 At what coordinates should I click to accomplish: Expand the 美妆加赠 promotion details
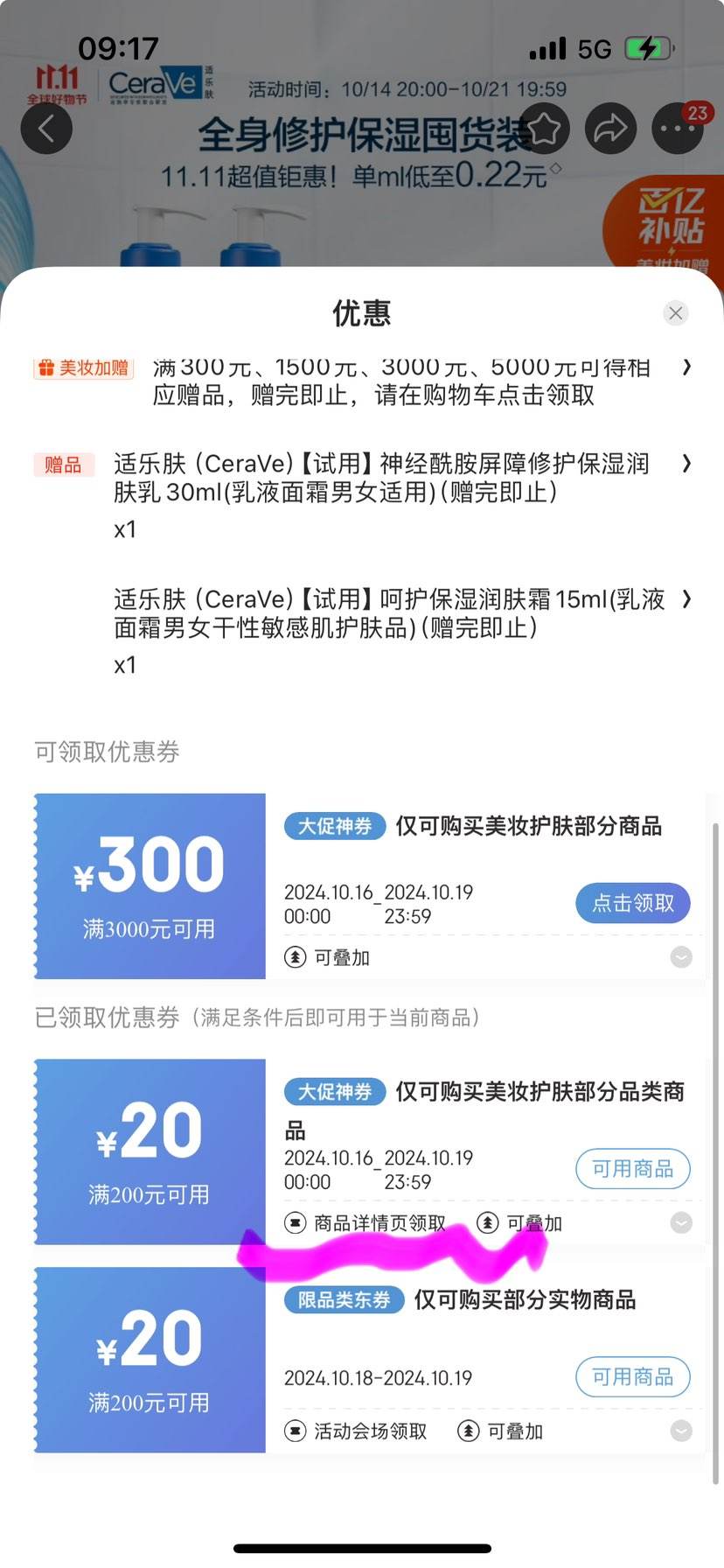point(687,367)
